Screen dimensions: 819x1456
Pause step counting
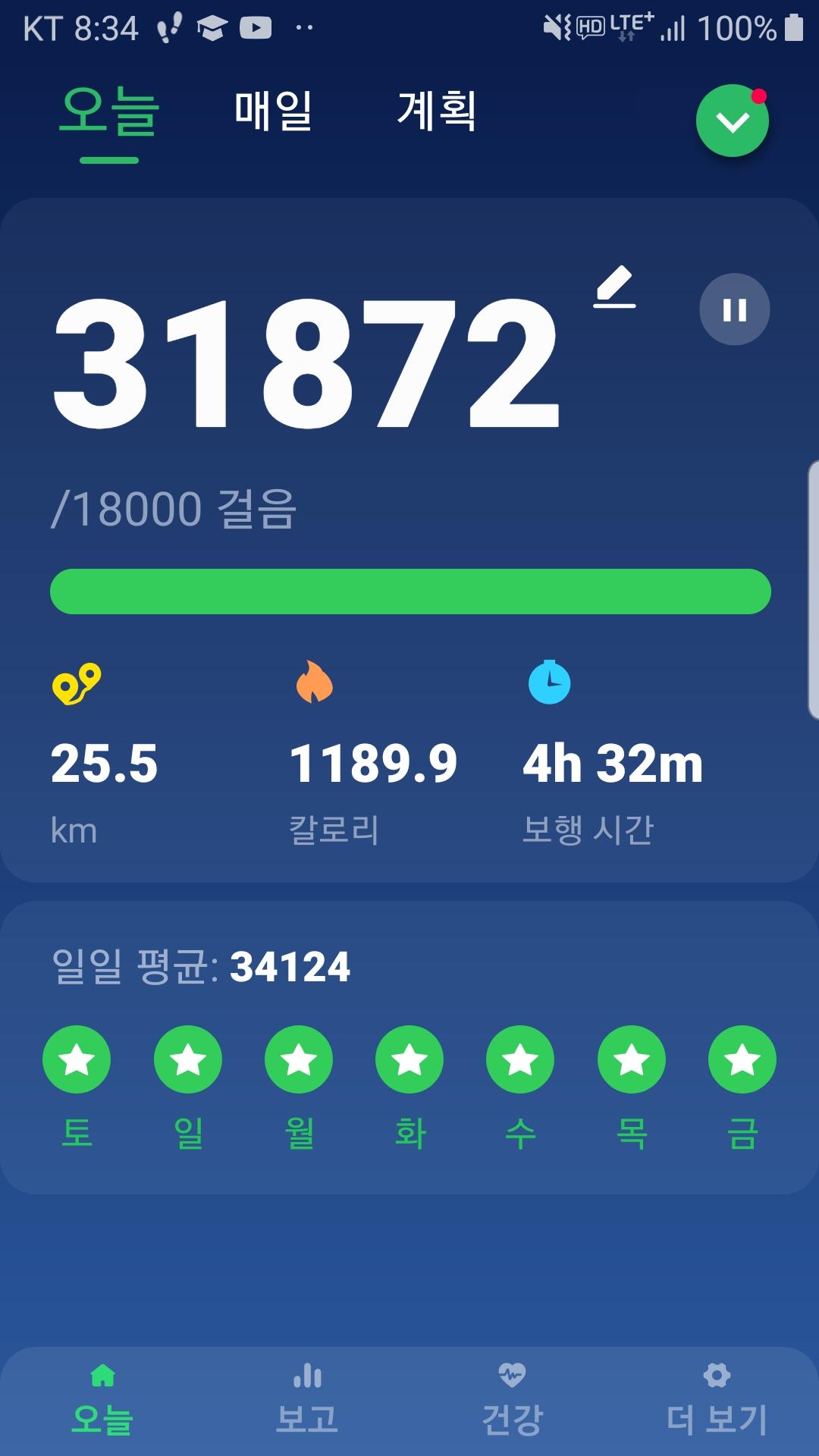click(734, 309)
